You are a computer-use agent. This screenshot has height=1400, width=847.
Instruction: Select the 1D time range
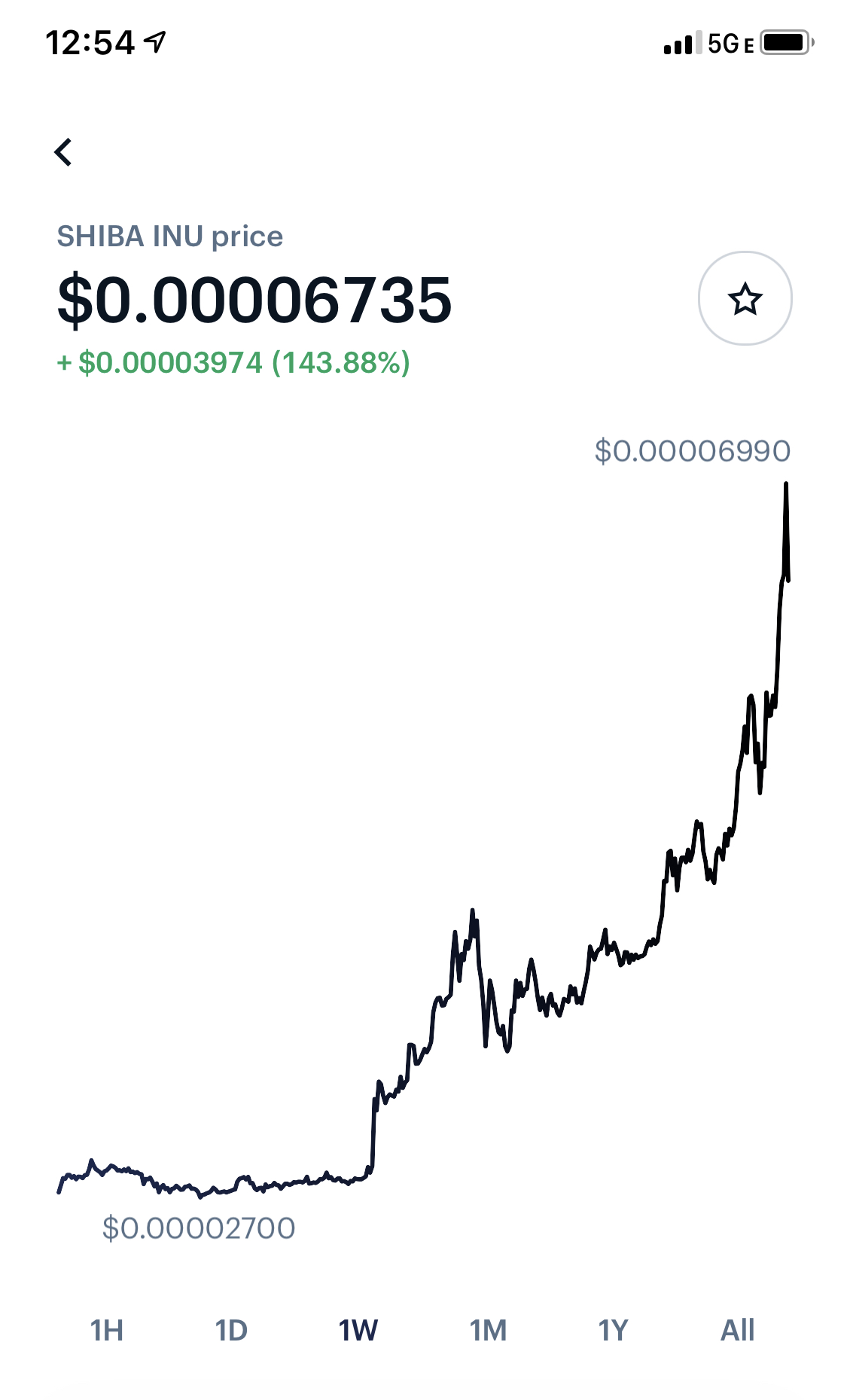(x=231, y=1331)
